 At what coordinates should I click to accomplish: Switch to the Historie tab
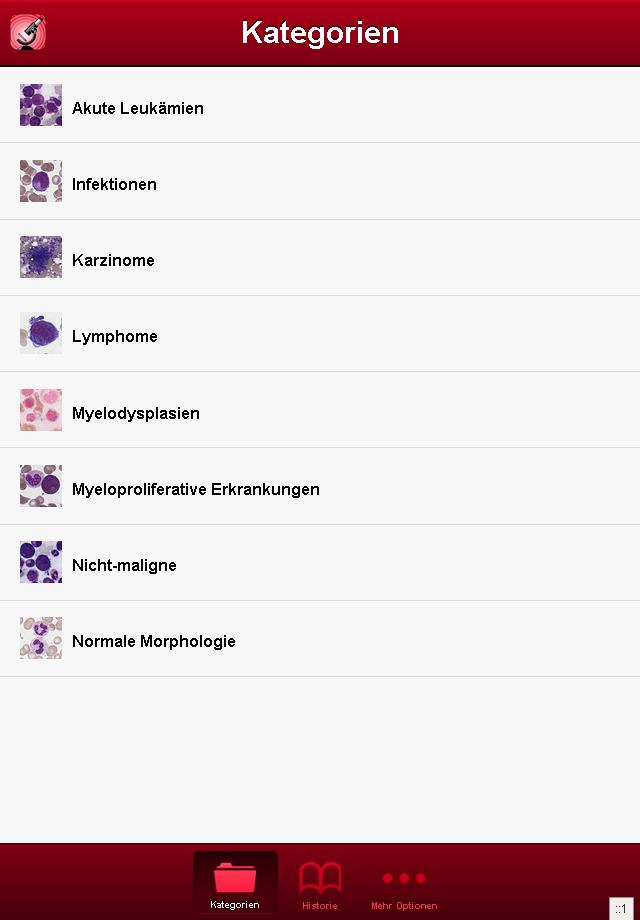(x=320, y=884)
